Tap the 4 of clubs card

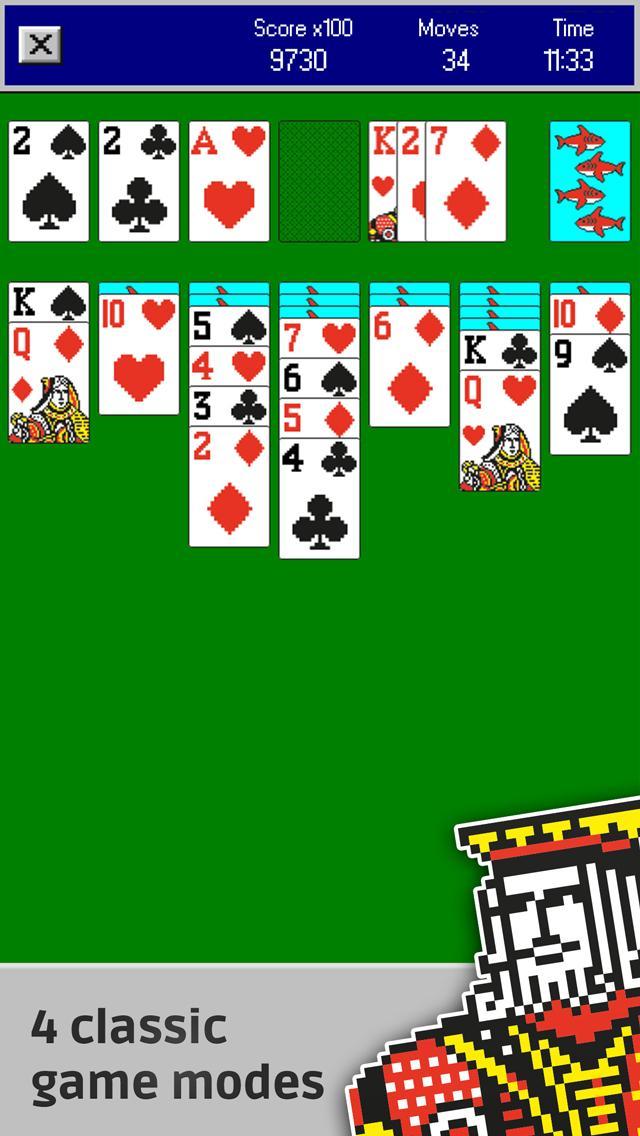pyautogui.click(x=319, y=500)
